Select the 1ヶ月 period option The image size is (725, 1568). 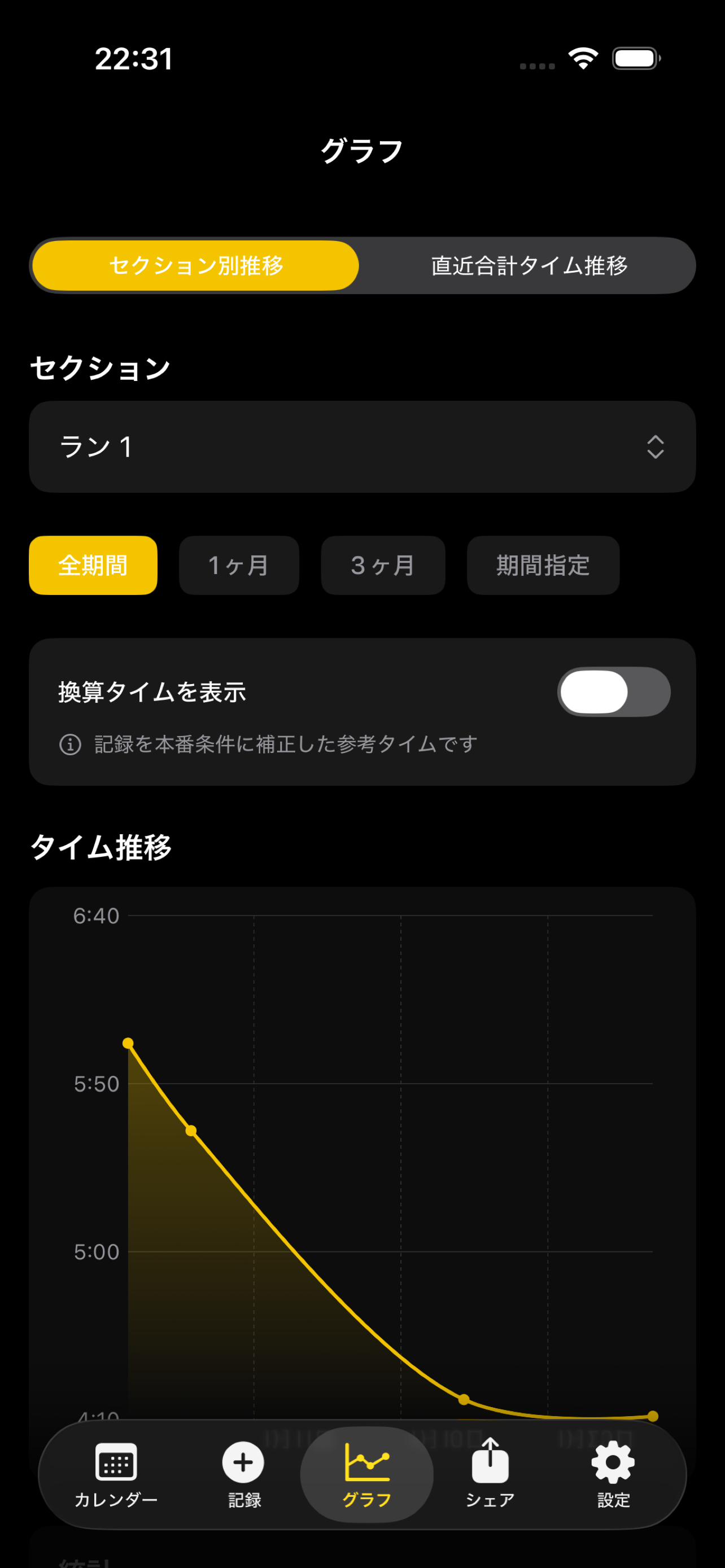[239, 565]
